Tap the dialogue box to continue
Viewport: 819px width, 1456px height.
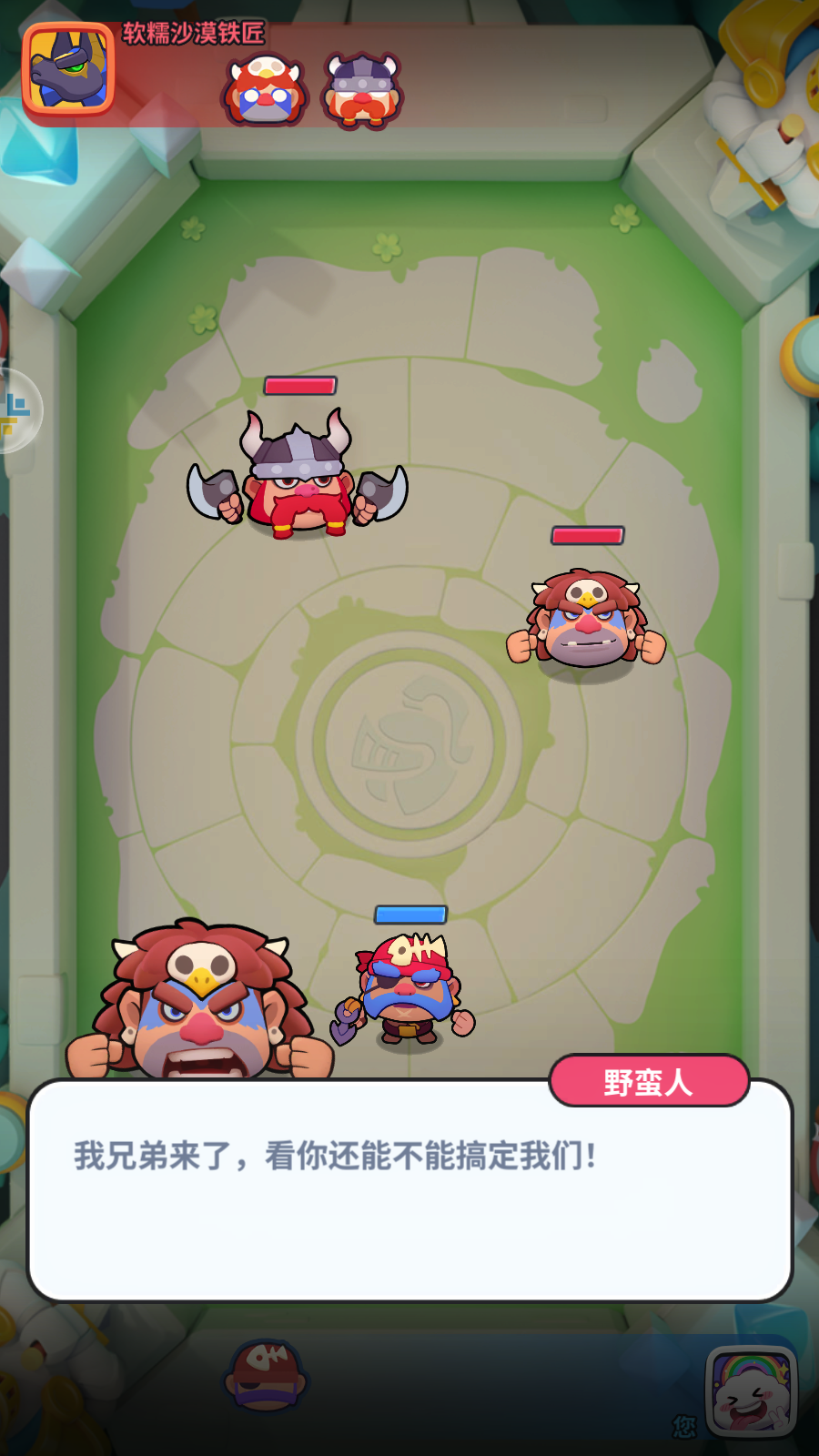tap(409, 1192)
